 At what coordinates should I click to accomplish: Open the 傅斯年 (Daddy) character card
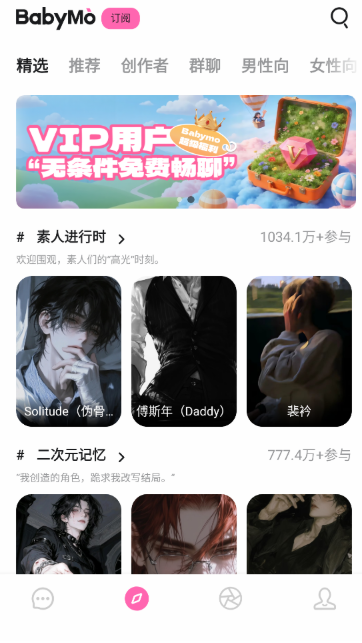coord(184,351)
